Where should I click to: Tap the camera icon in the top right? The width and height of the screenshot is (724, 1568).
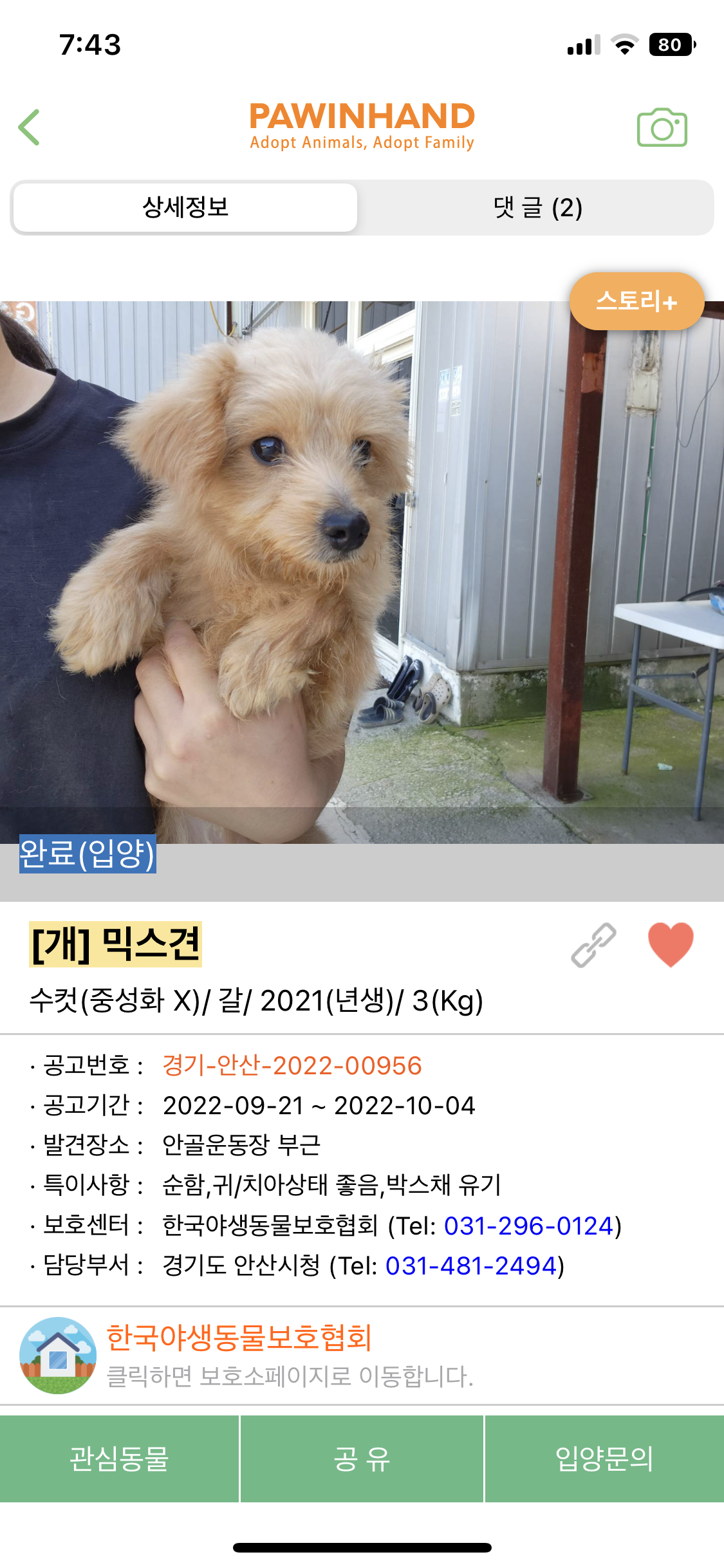(x=663, y=126)
